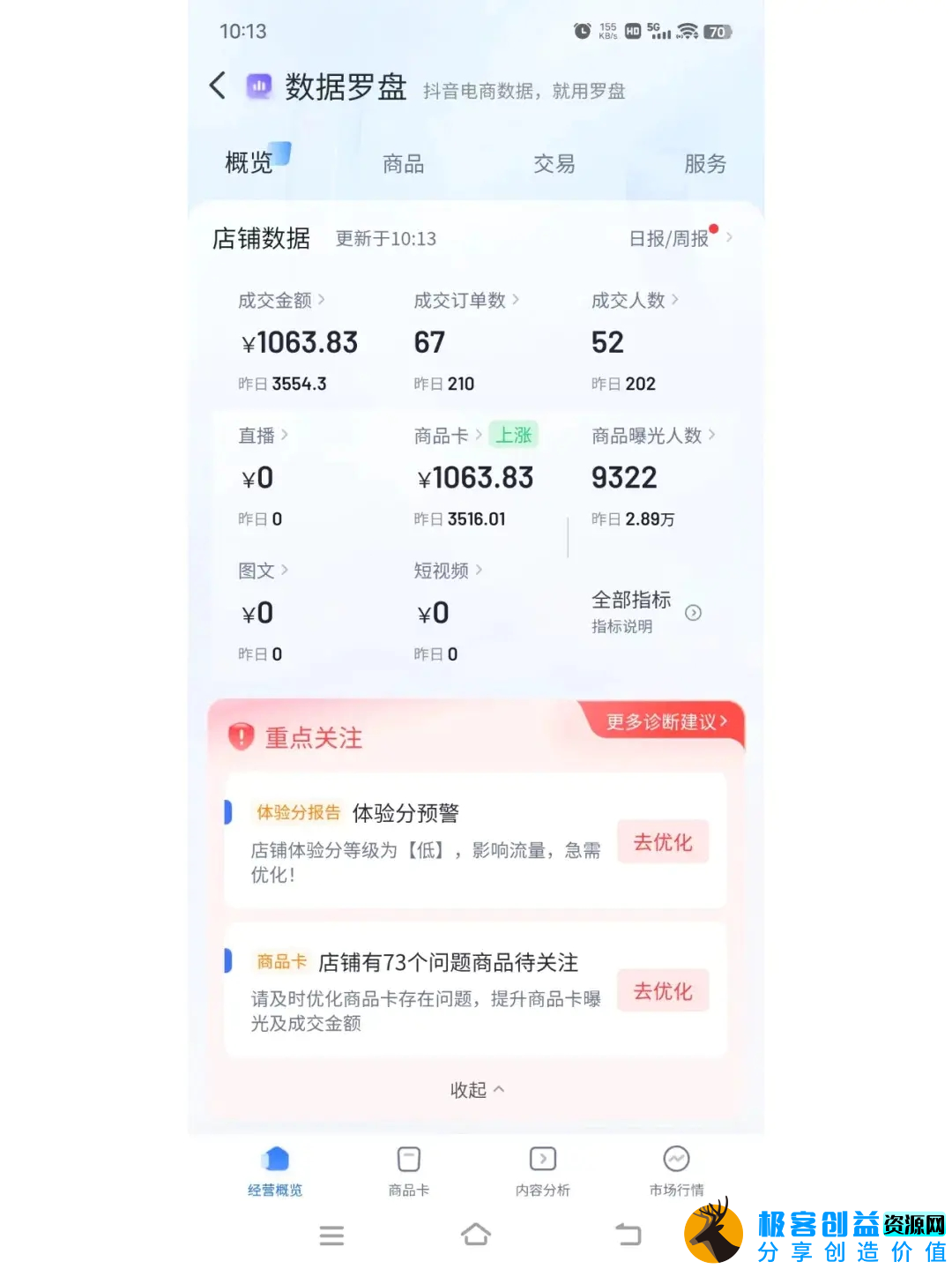Tap the 上涨 rising badge beside 商品卡

pyautogui.click(x=513, y=435)
